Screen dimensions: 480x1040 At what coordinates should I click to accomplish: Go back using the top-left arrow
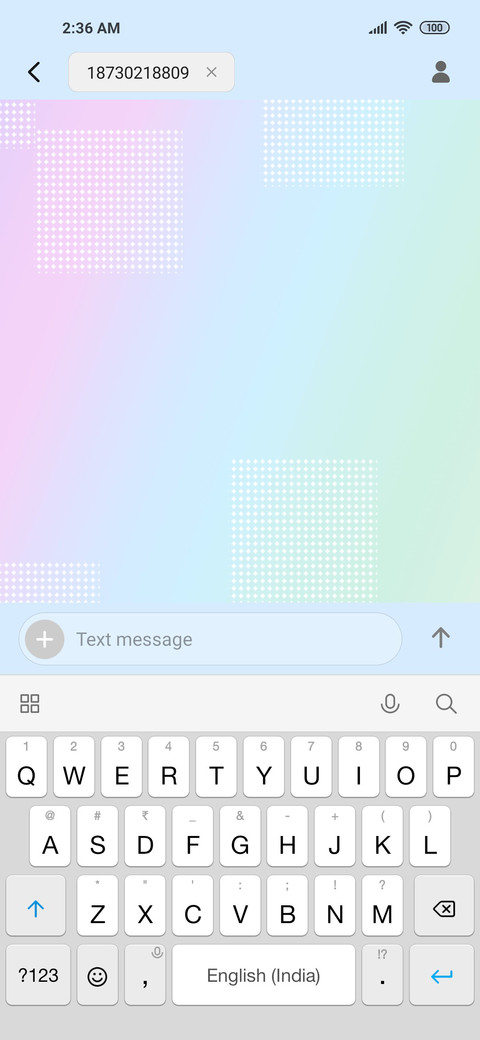34,72
